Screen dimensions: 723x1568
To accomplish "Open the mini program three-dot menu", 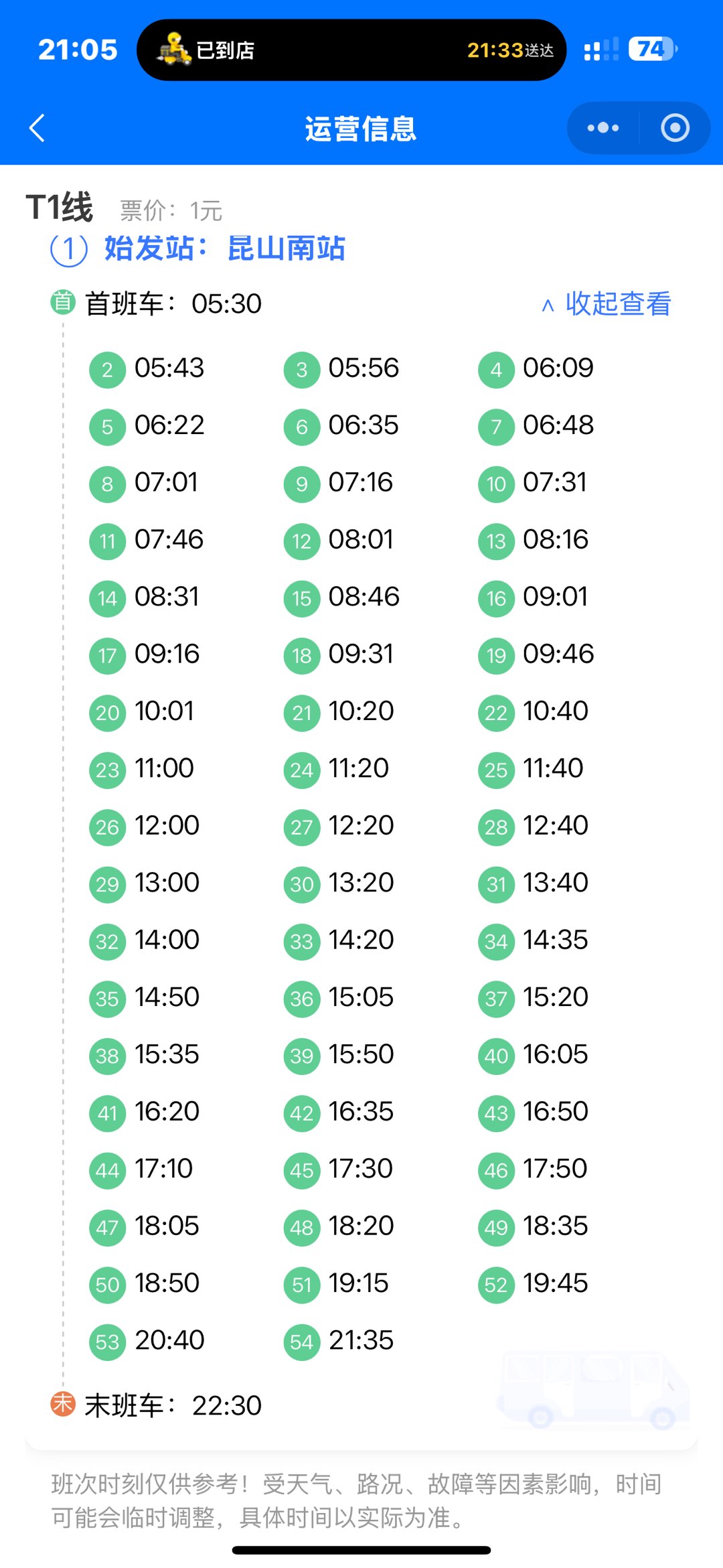I will tap(603, 128).
